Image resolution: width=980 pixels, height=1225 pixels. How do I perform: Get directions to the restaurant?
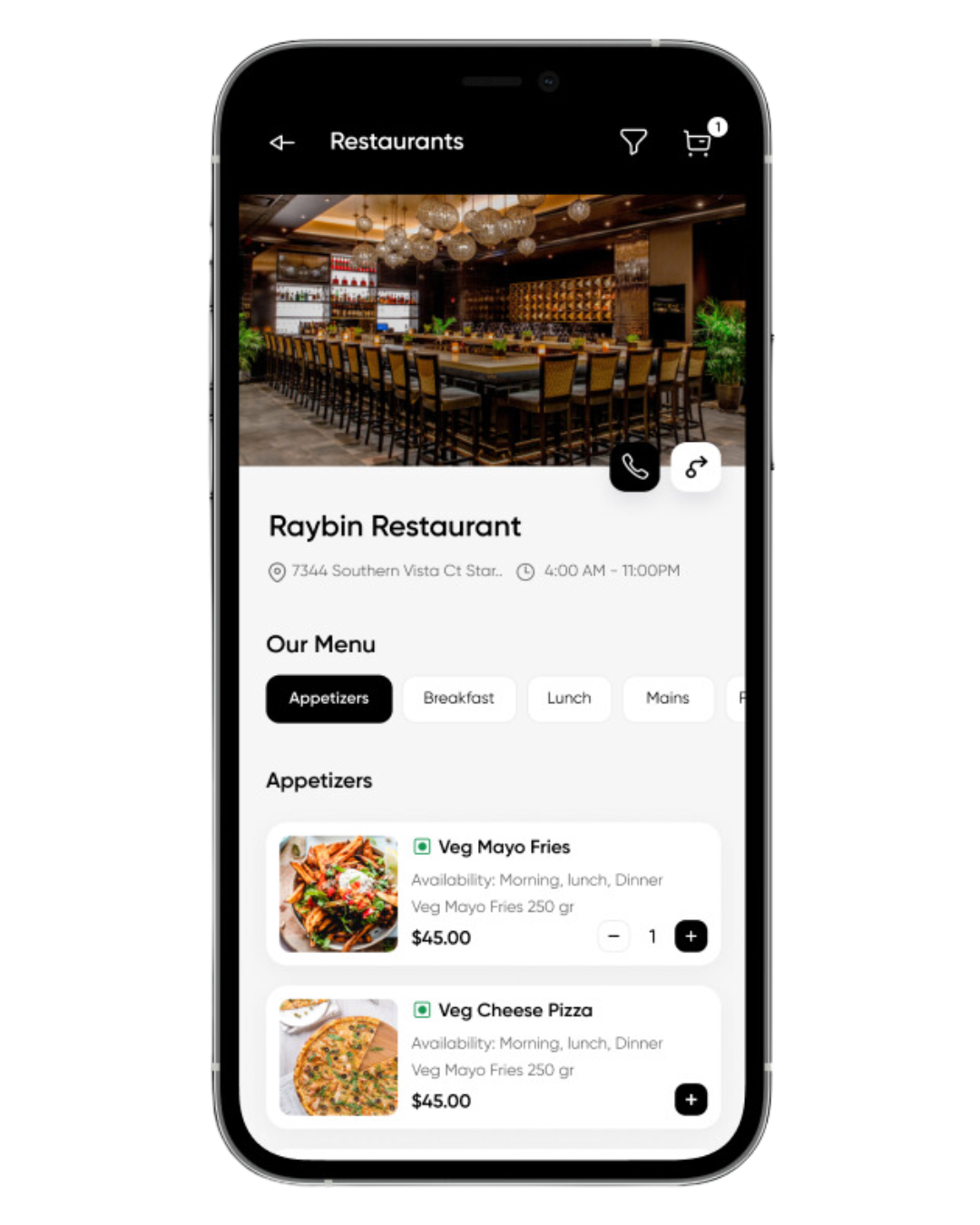pos(696,467)
